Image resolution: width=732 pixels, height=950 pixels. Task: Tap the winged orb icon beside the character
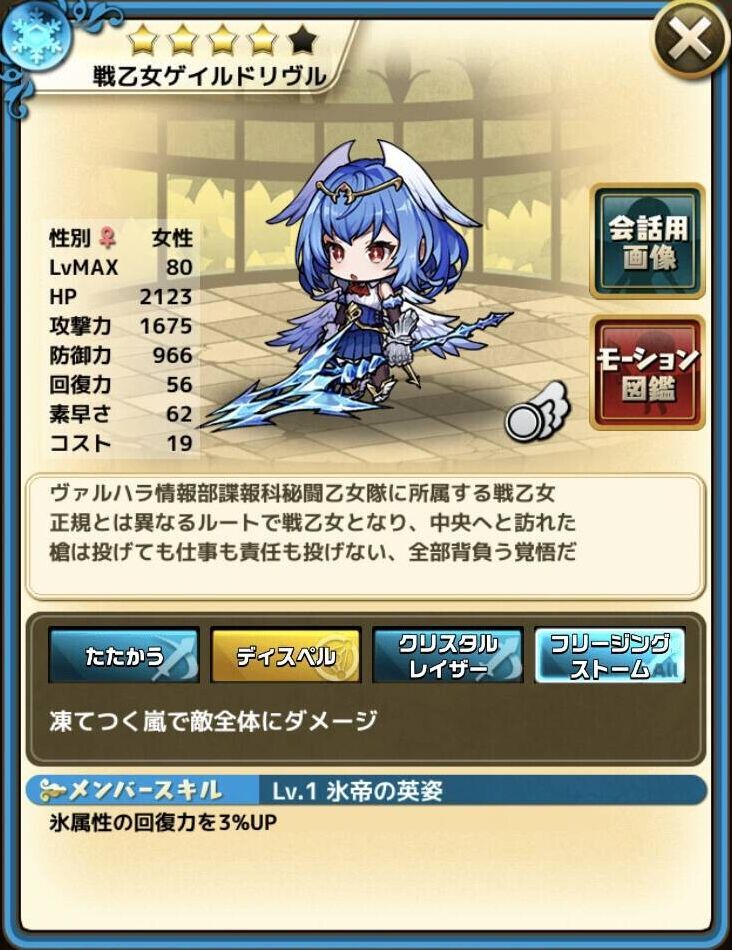click(x=533, y=418)
